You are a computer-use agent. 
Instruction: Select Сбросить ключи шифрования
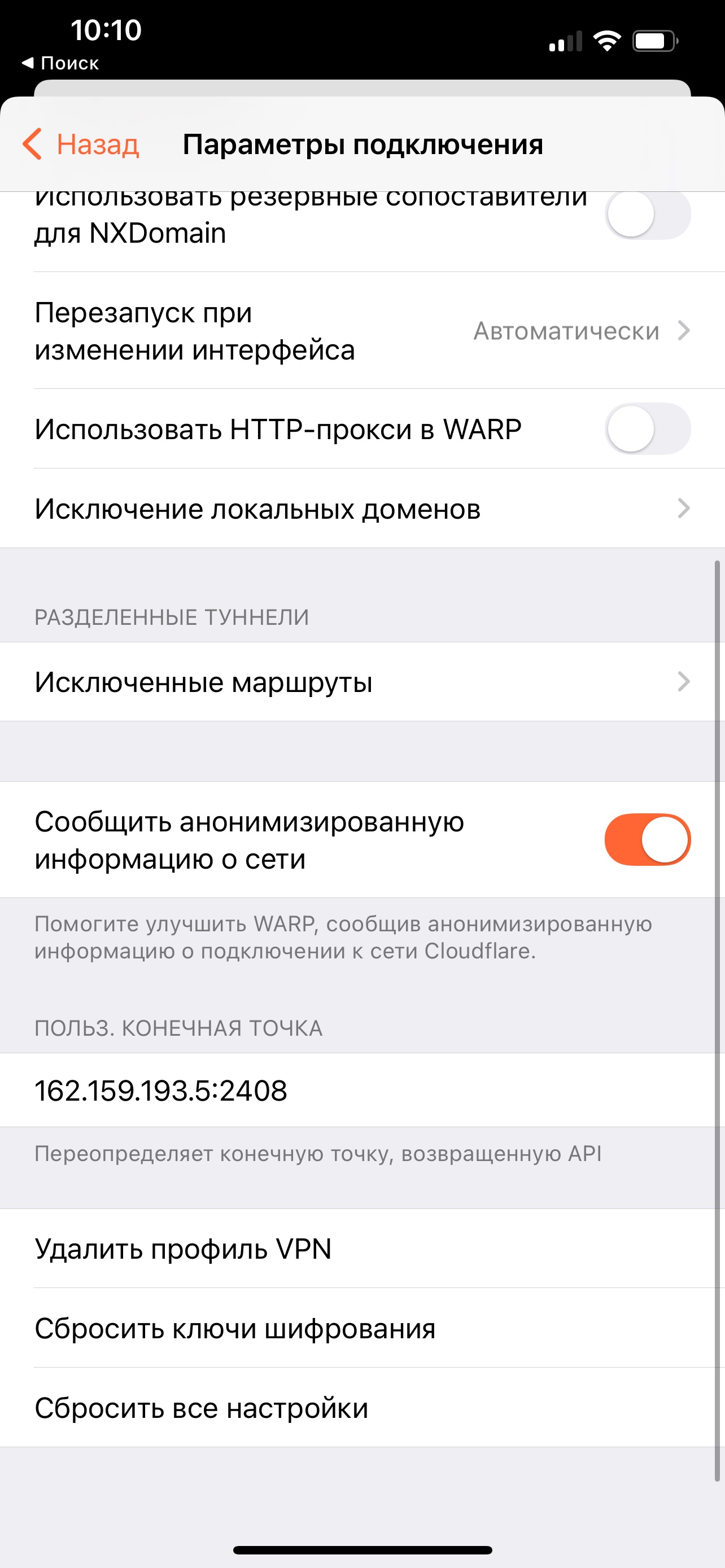pos(362,1328)
